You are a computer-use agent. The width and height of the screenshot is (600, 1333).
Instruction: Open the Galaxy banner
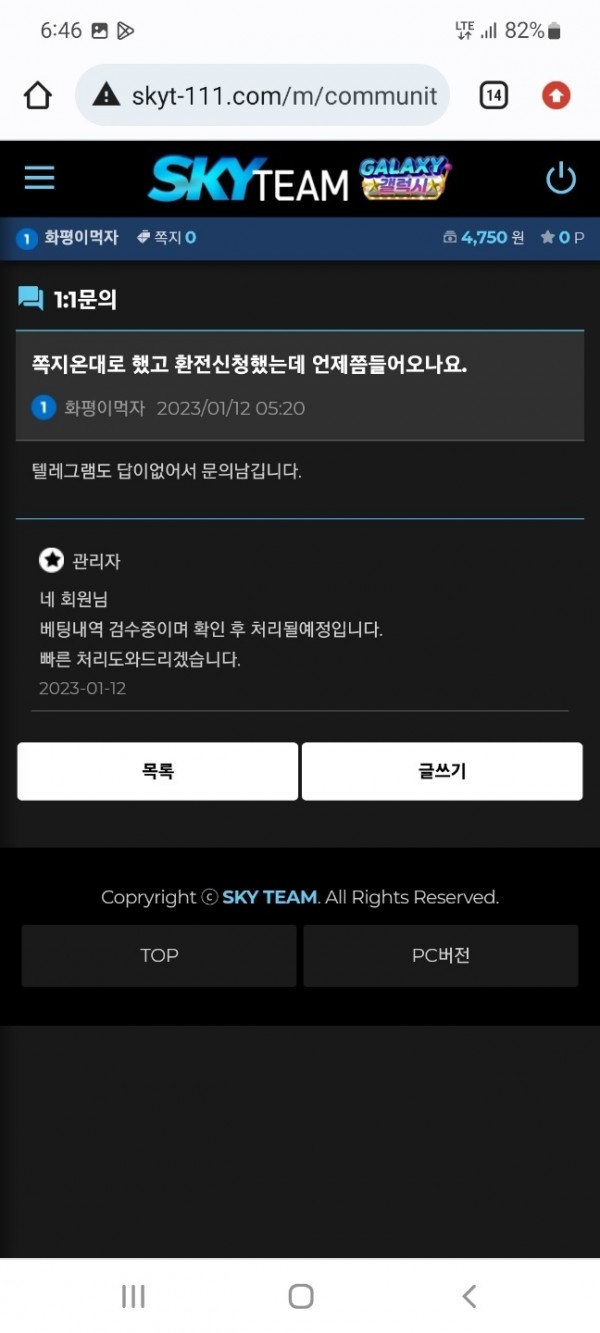(x=404, y=179)
